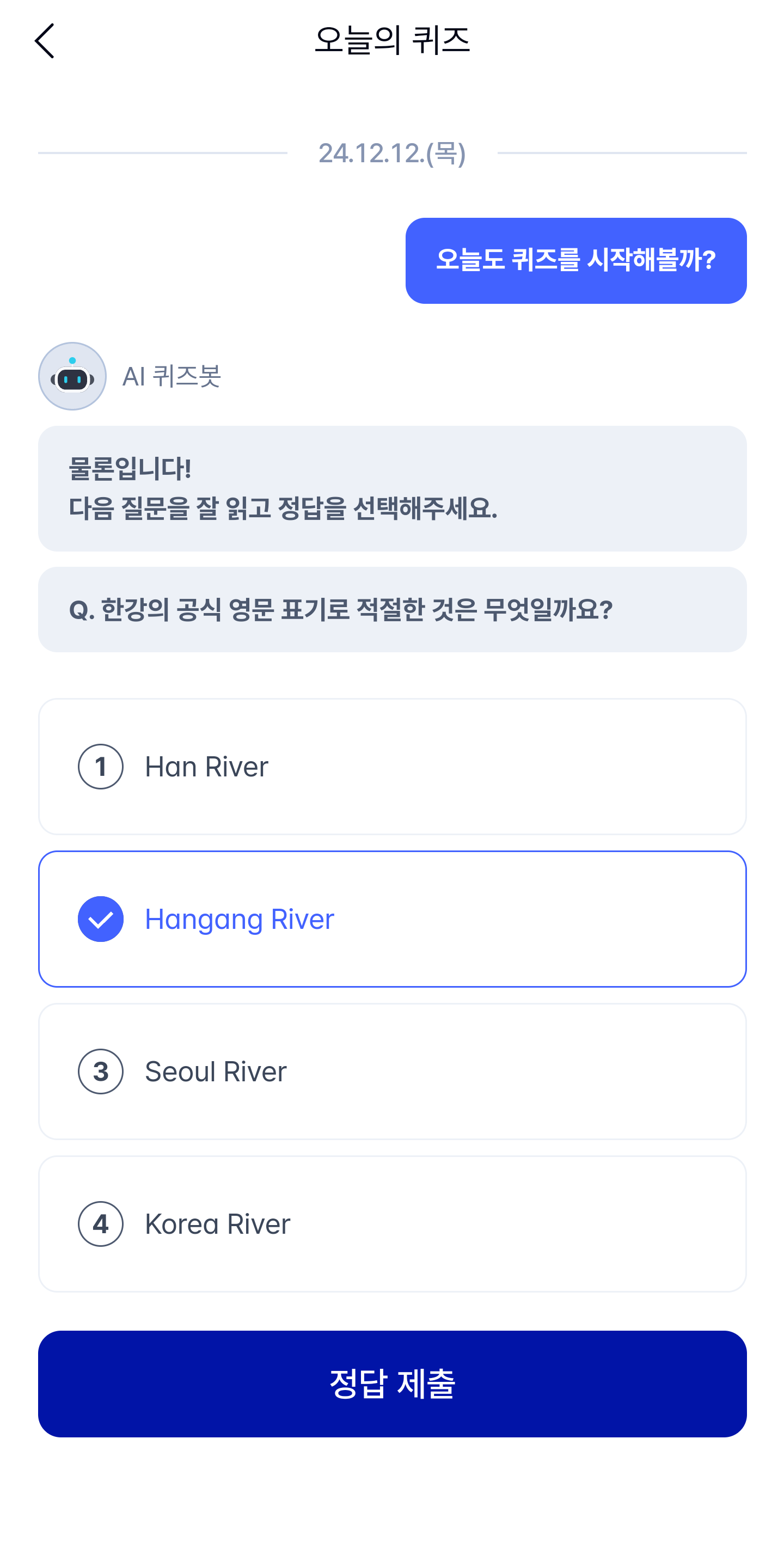The image size is (784, 1549).
Task: Deselect the Hangang River answer
Action: 392,918
